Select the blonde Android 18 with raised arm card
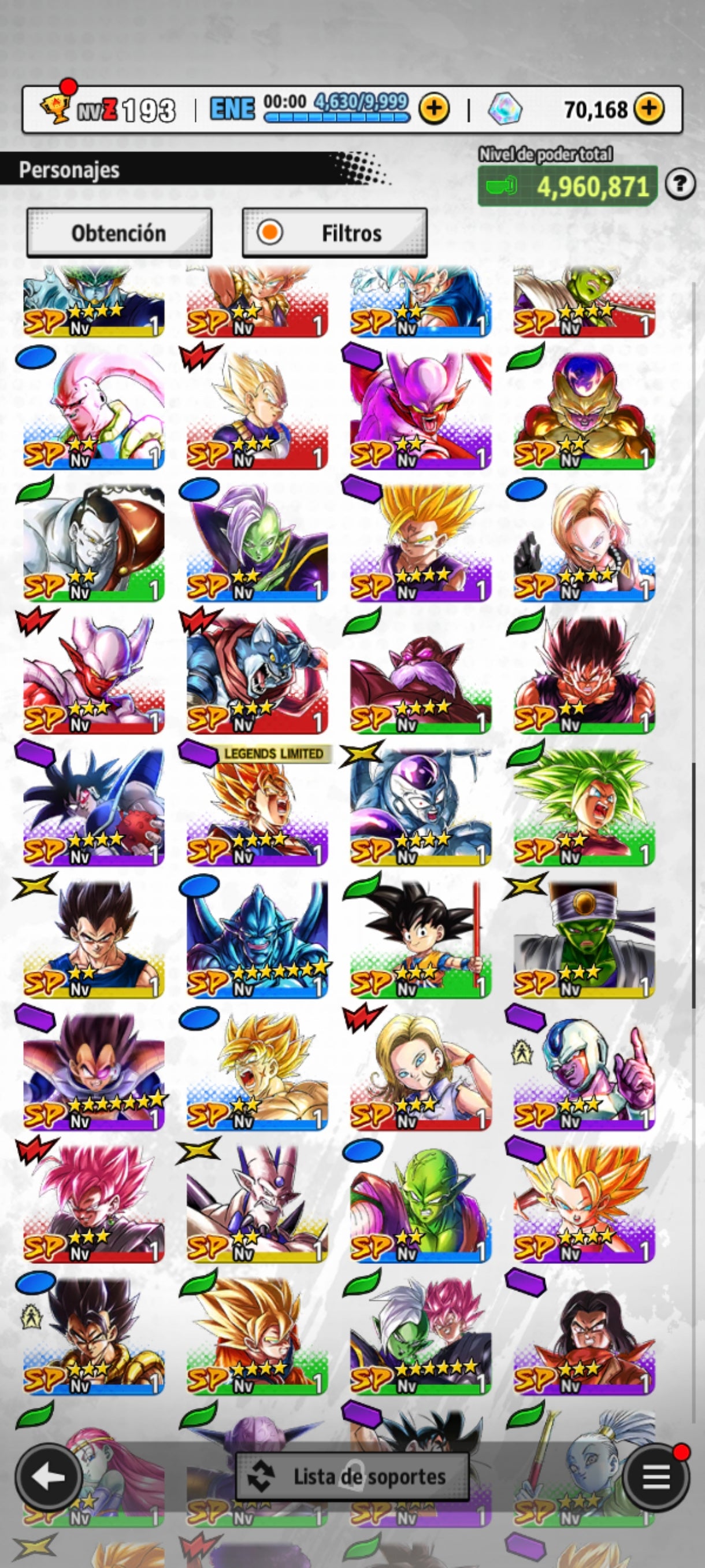This screenshot has width=705, height=1568. pyautogui.click(x=420, y=1071)
